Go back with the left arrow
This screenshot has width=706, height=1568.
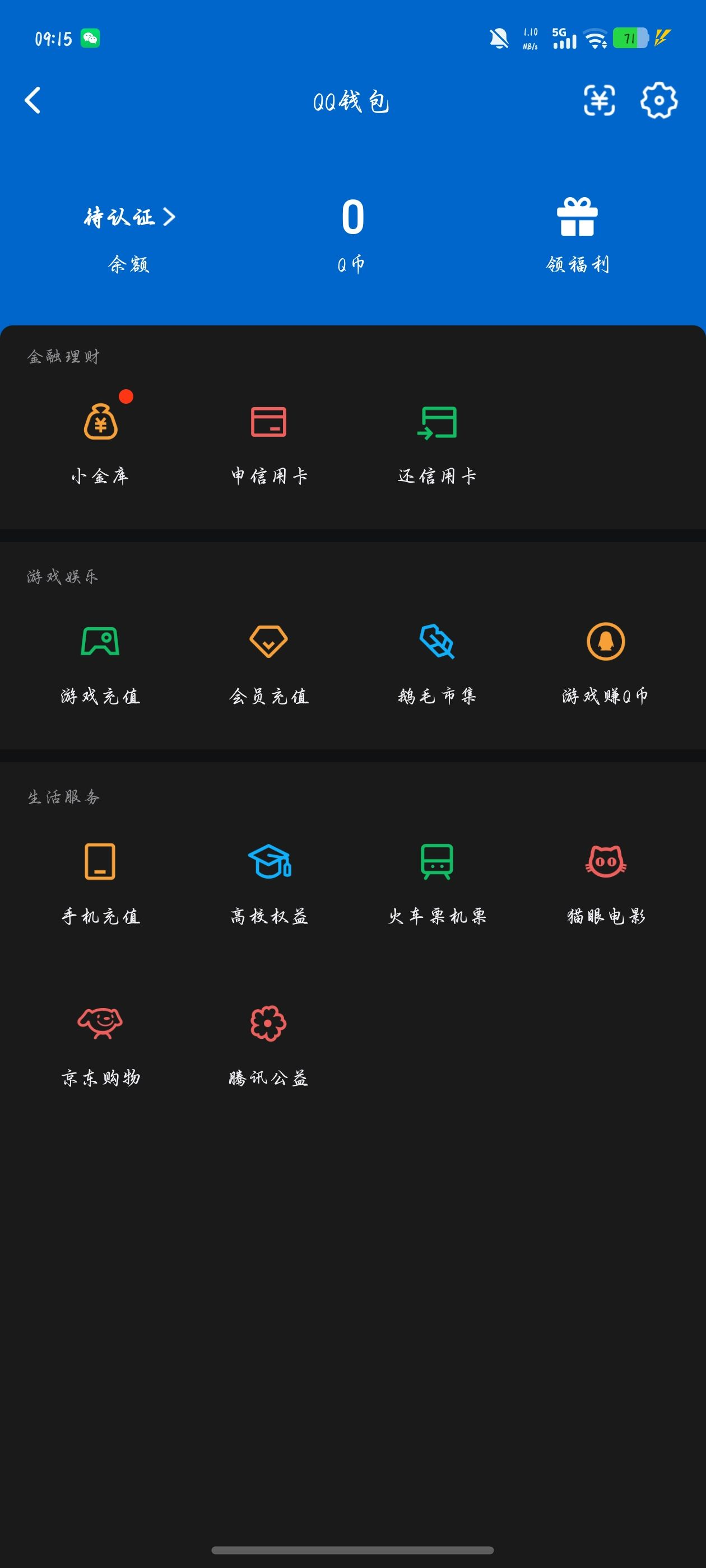point(32,101)
